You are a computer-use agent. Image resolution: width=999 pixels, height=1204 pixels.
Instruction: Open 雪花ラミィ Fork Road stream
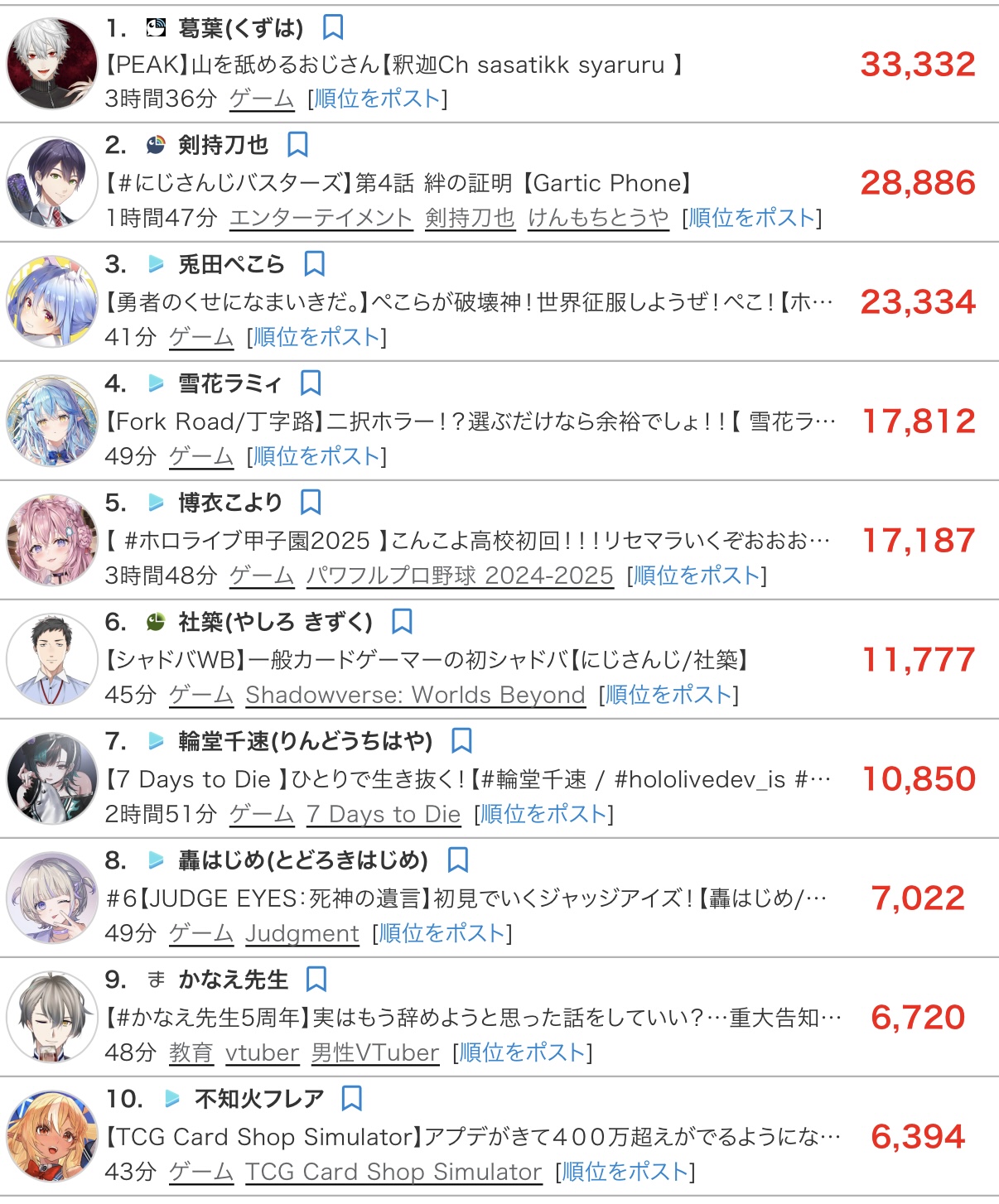[470, 421]
